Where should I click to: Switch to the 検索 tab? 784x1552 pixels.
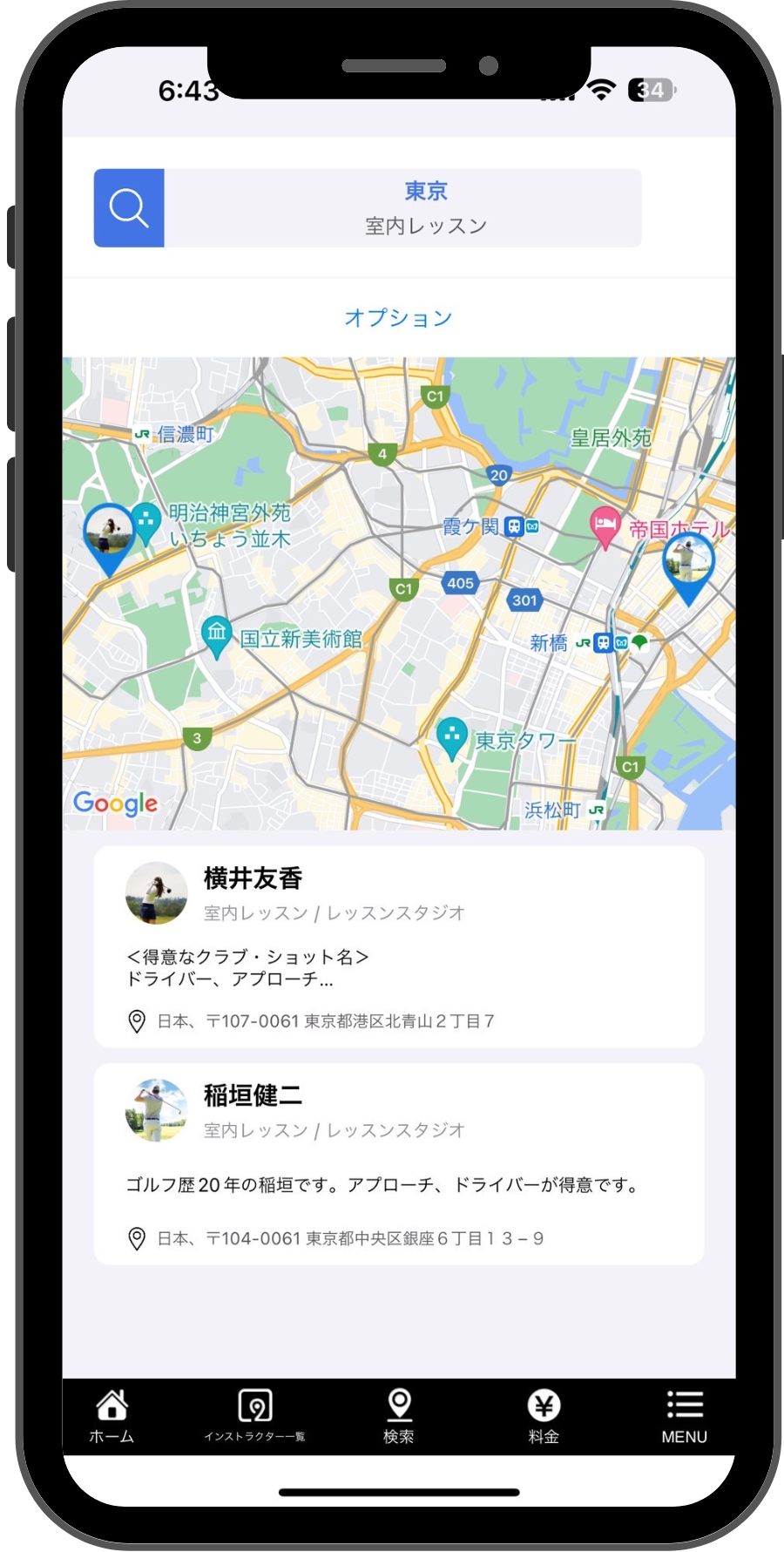(399, 1416)
